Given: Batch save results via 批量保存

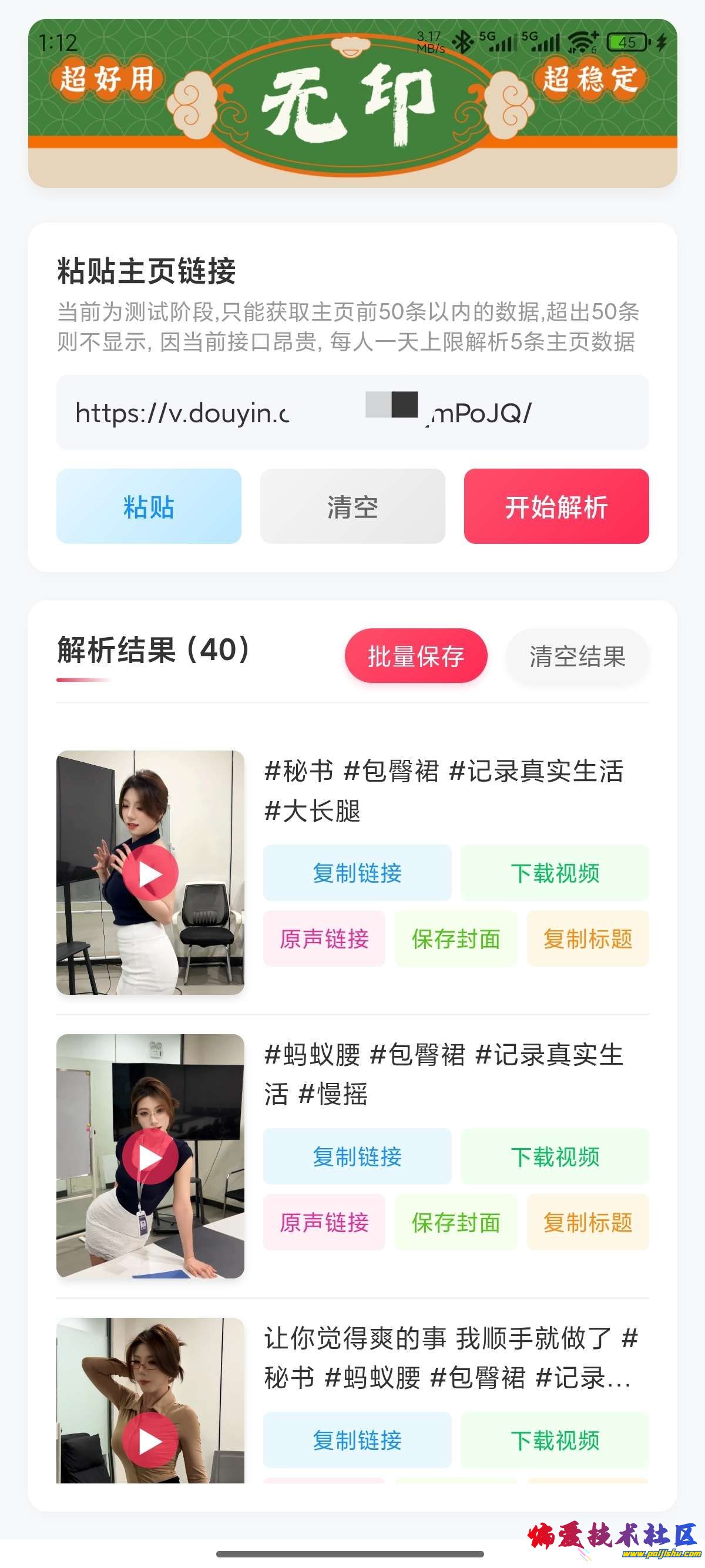Looking at the screenshot, I should coord(416,656).
